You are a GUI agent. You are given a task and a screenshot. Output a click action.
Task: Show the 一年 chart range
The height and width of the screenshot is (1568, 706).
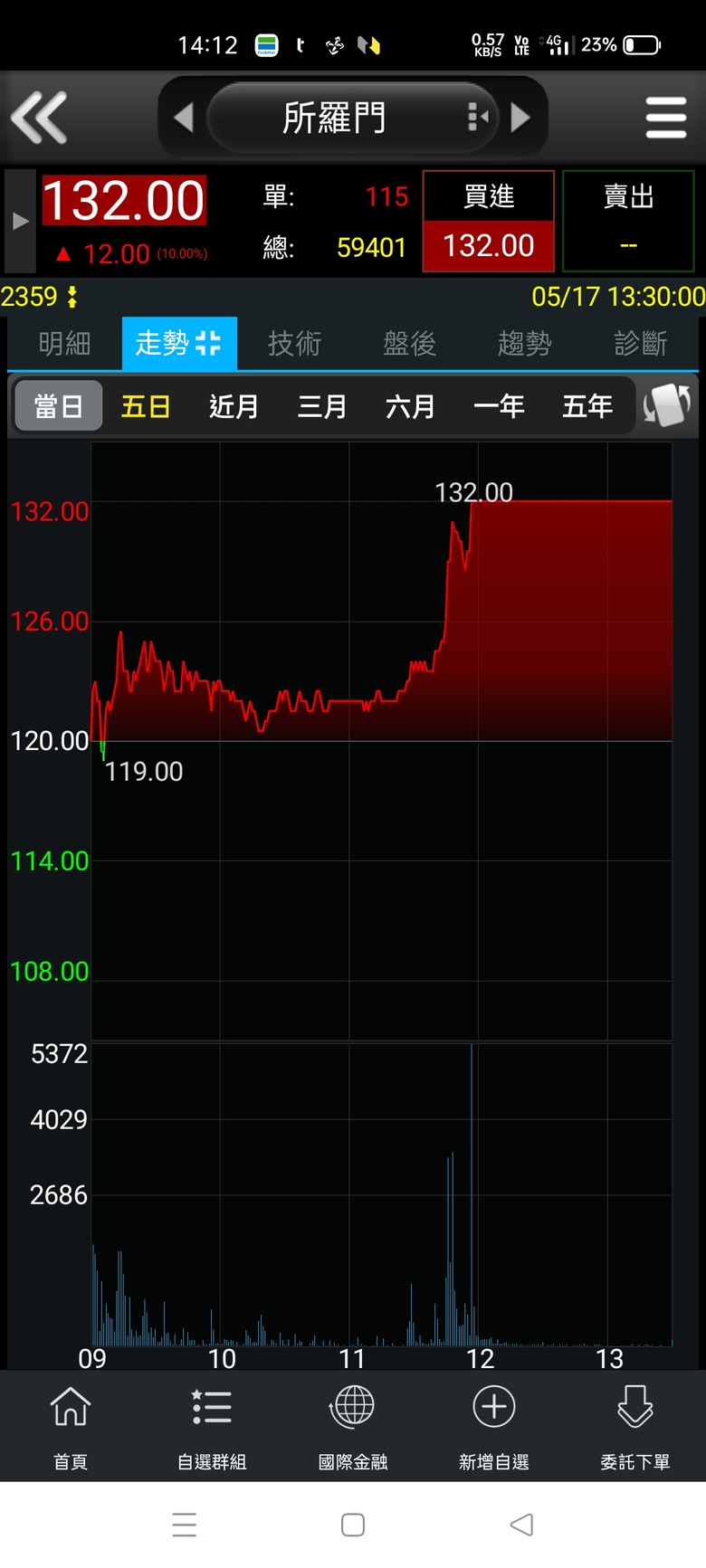pos(499,406)
